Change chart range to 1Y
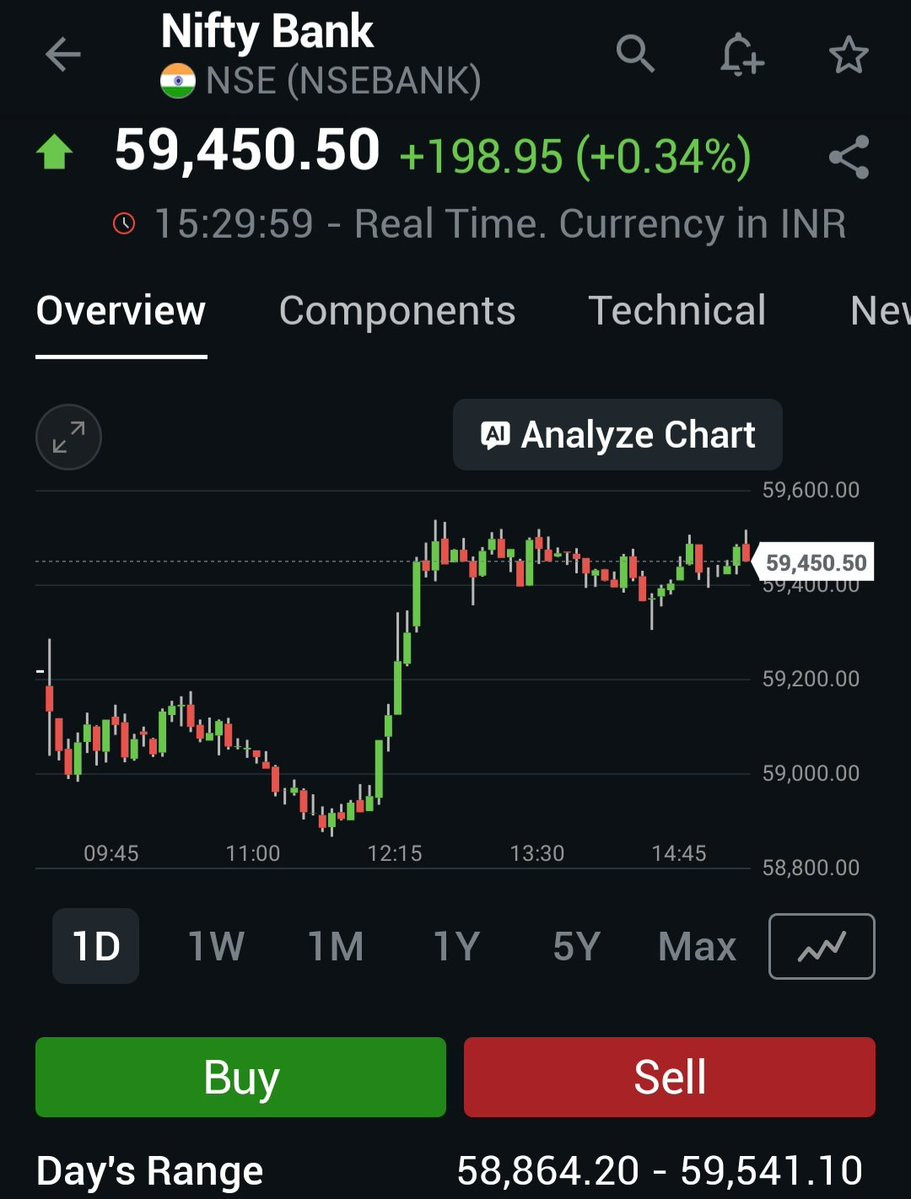 pyautogui.click(x=456, y=946)
